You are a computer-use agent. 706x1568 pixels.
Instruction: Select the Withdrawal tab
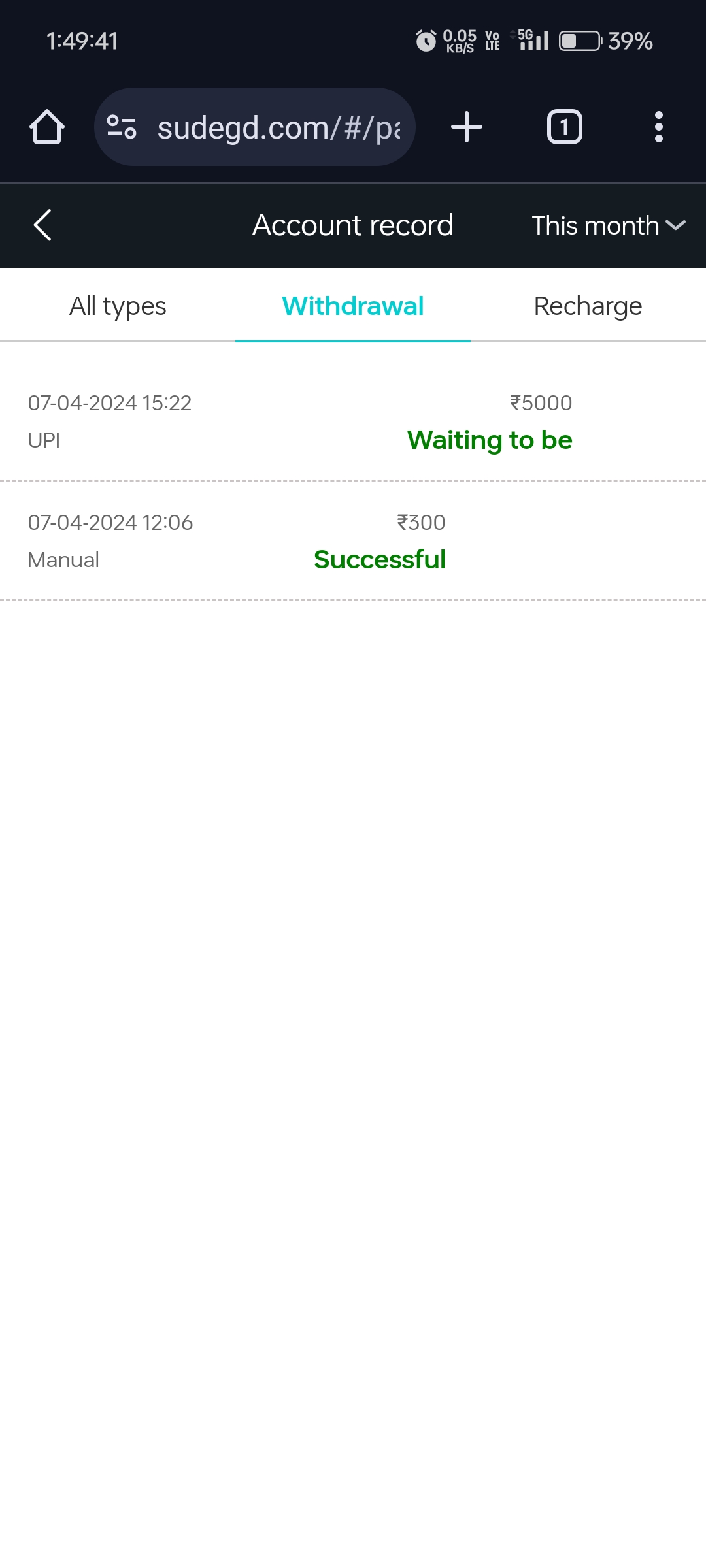pyautogui.click(x=353, y=306)
